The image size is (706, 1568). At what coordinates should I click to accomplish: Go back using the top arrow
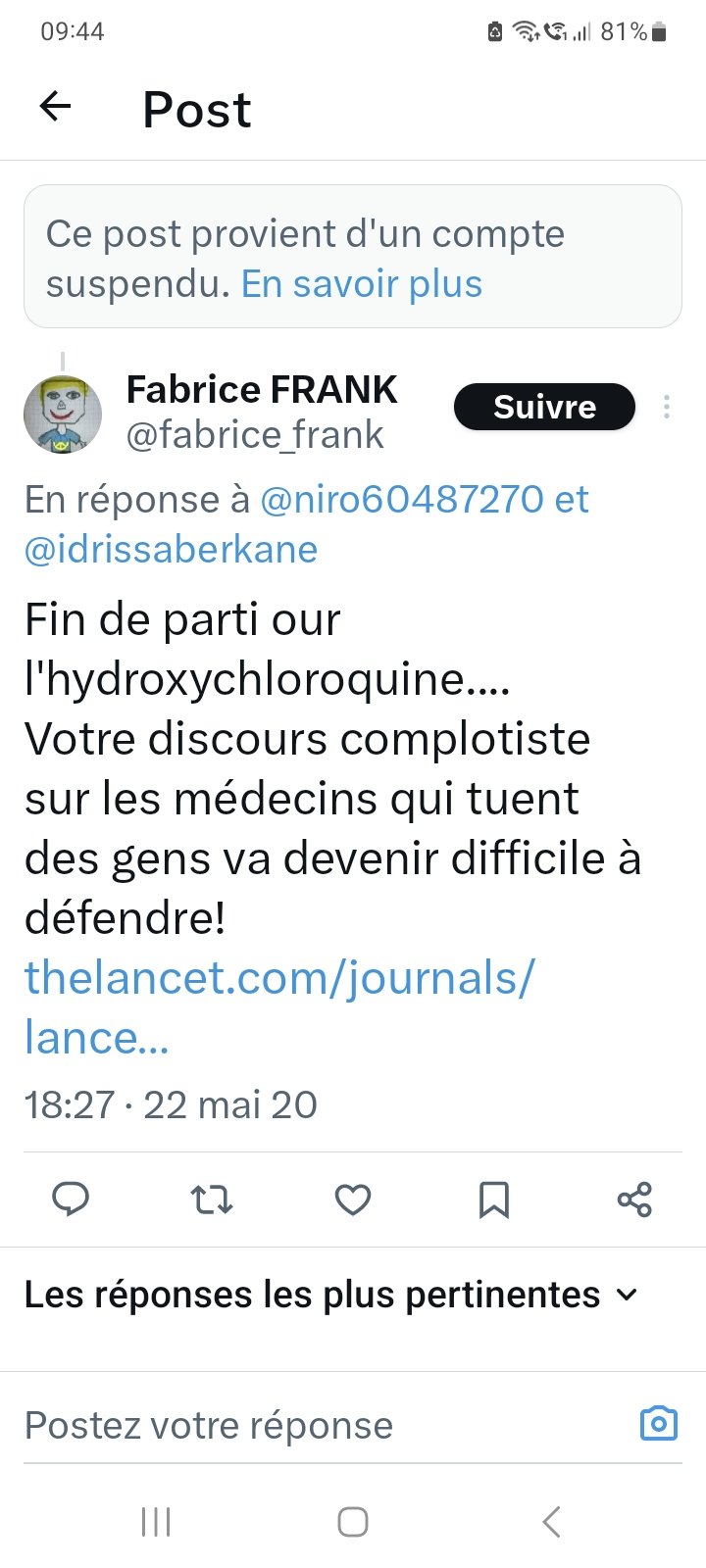tap(56, 107)
